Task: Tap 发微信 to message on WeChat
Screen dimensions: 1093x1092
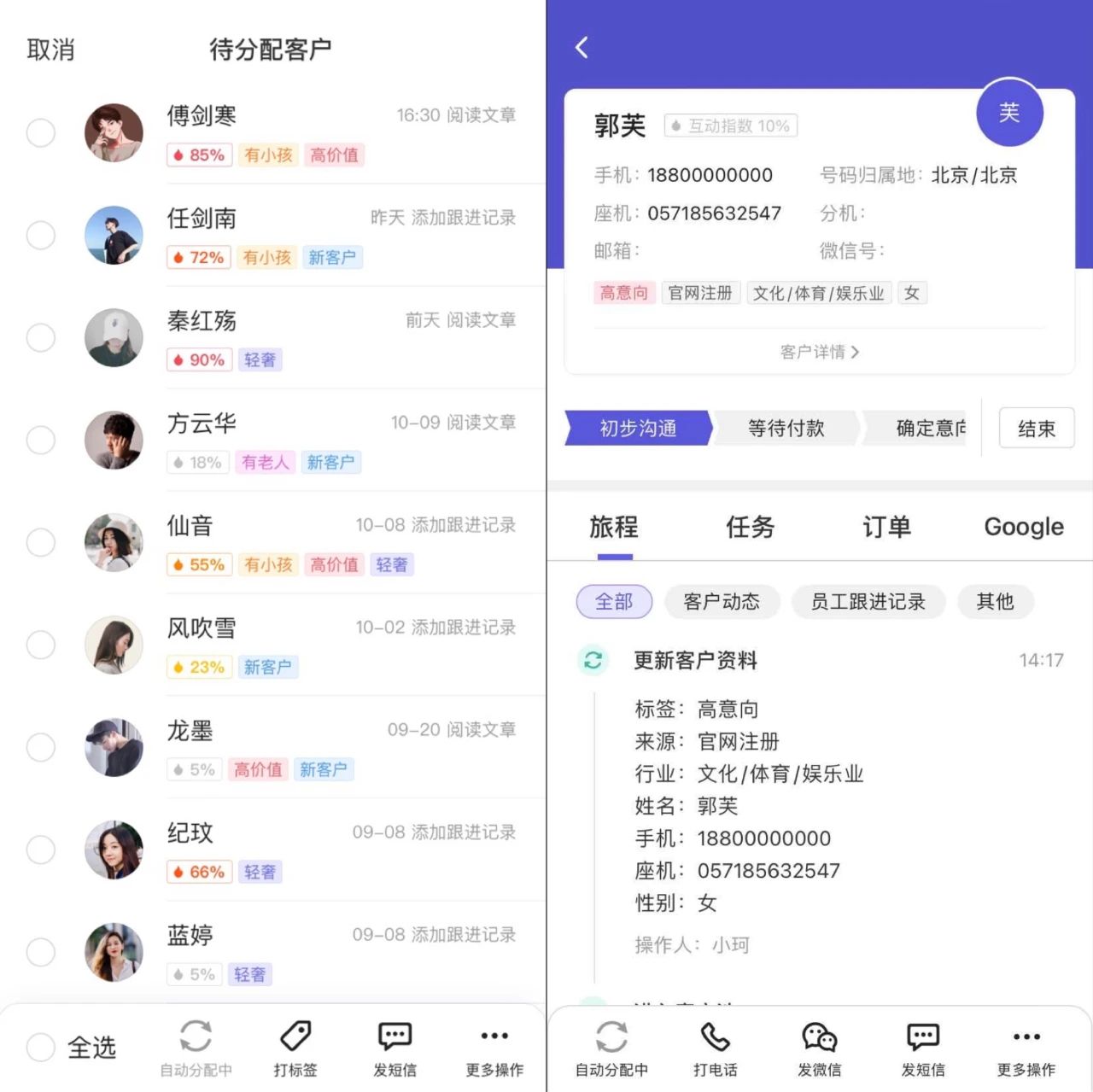Action: click(x=820, y=1049)
